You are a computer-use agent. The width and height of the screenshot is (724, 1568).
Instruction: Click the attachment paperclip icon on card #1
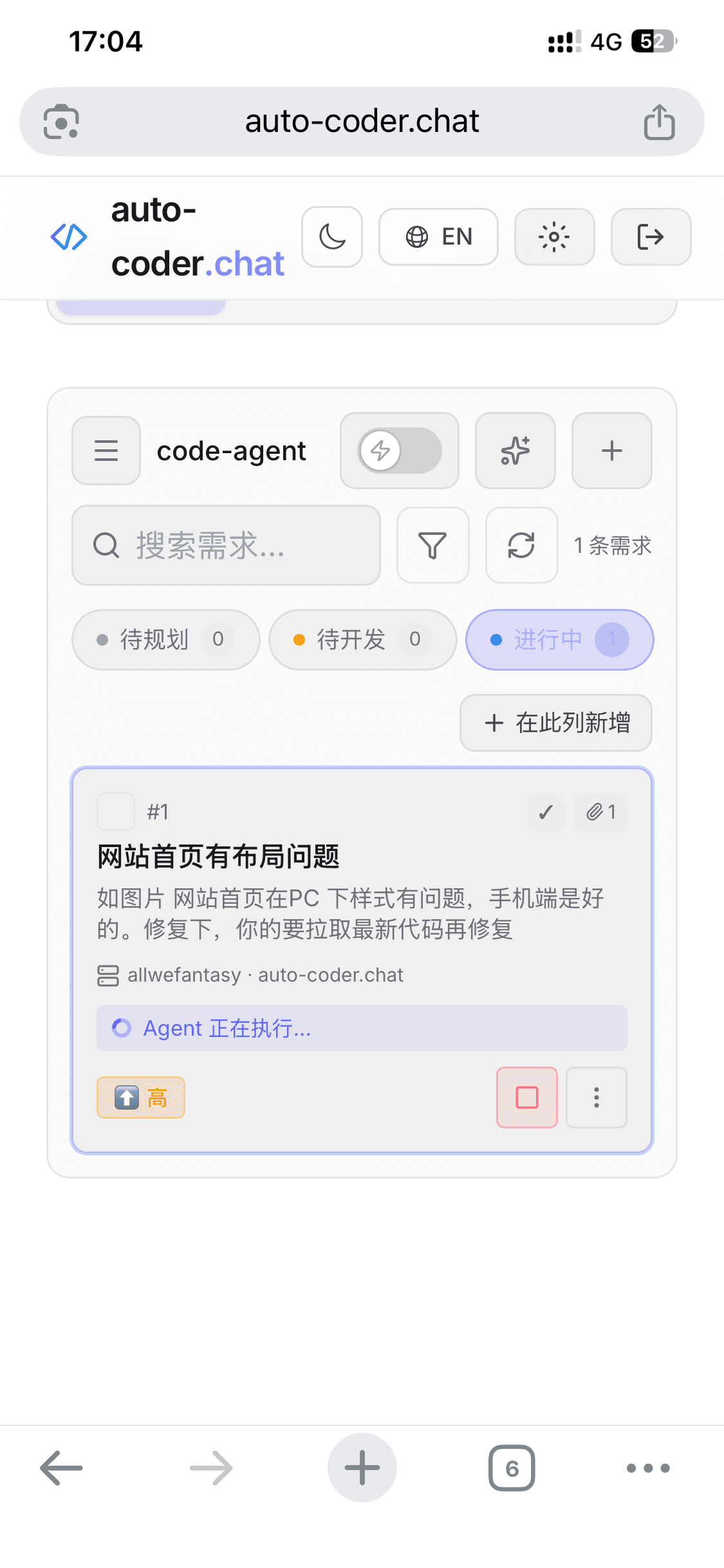[600, 812]
